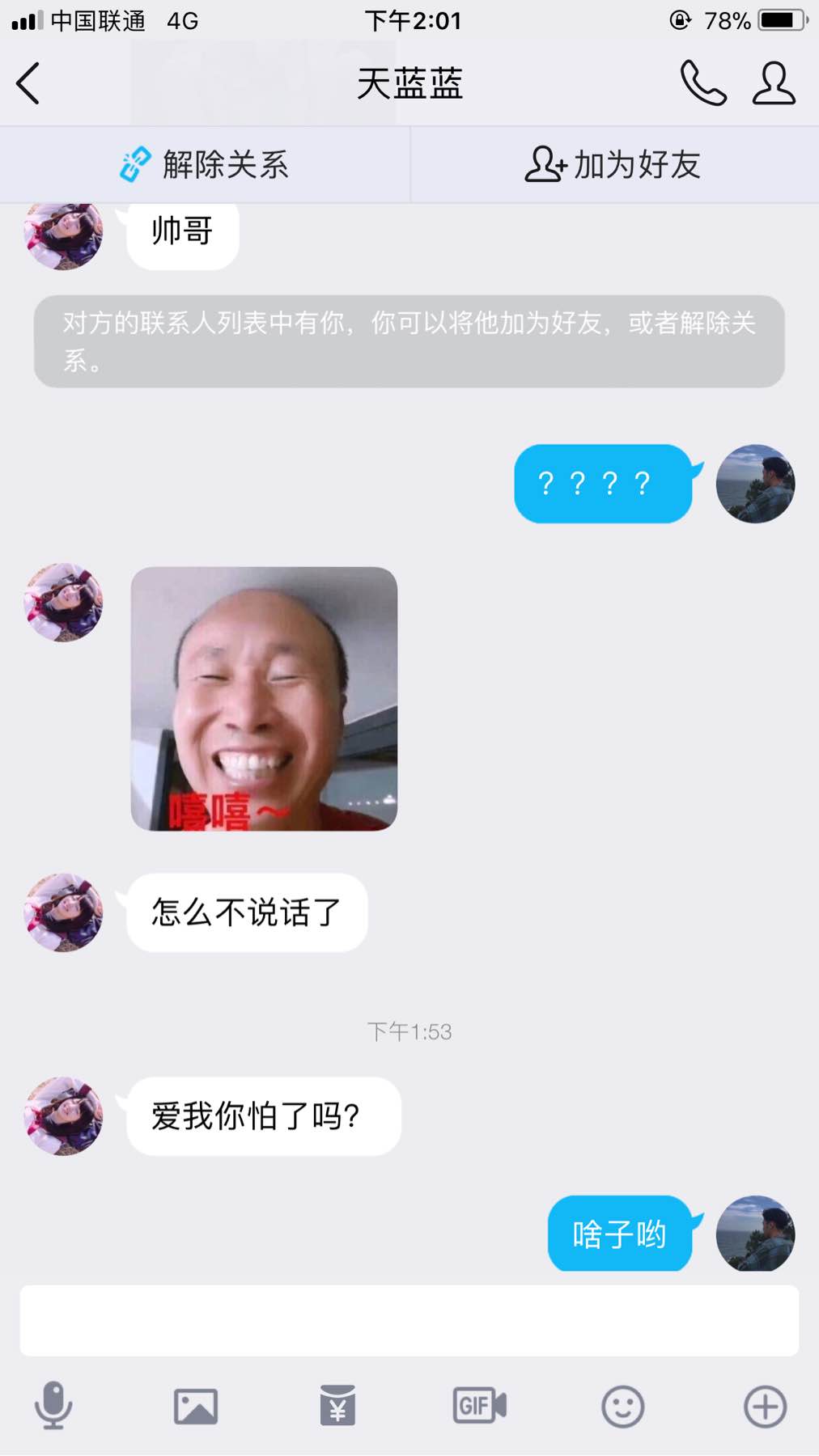
Task: Tap my own avatar beside 啥子哟
Action: click(x=755, y=1234)
